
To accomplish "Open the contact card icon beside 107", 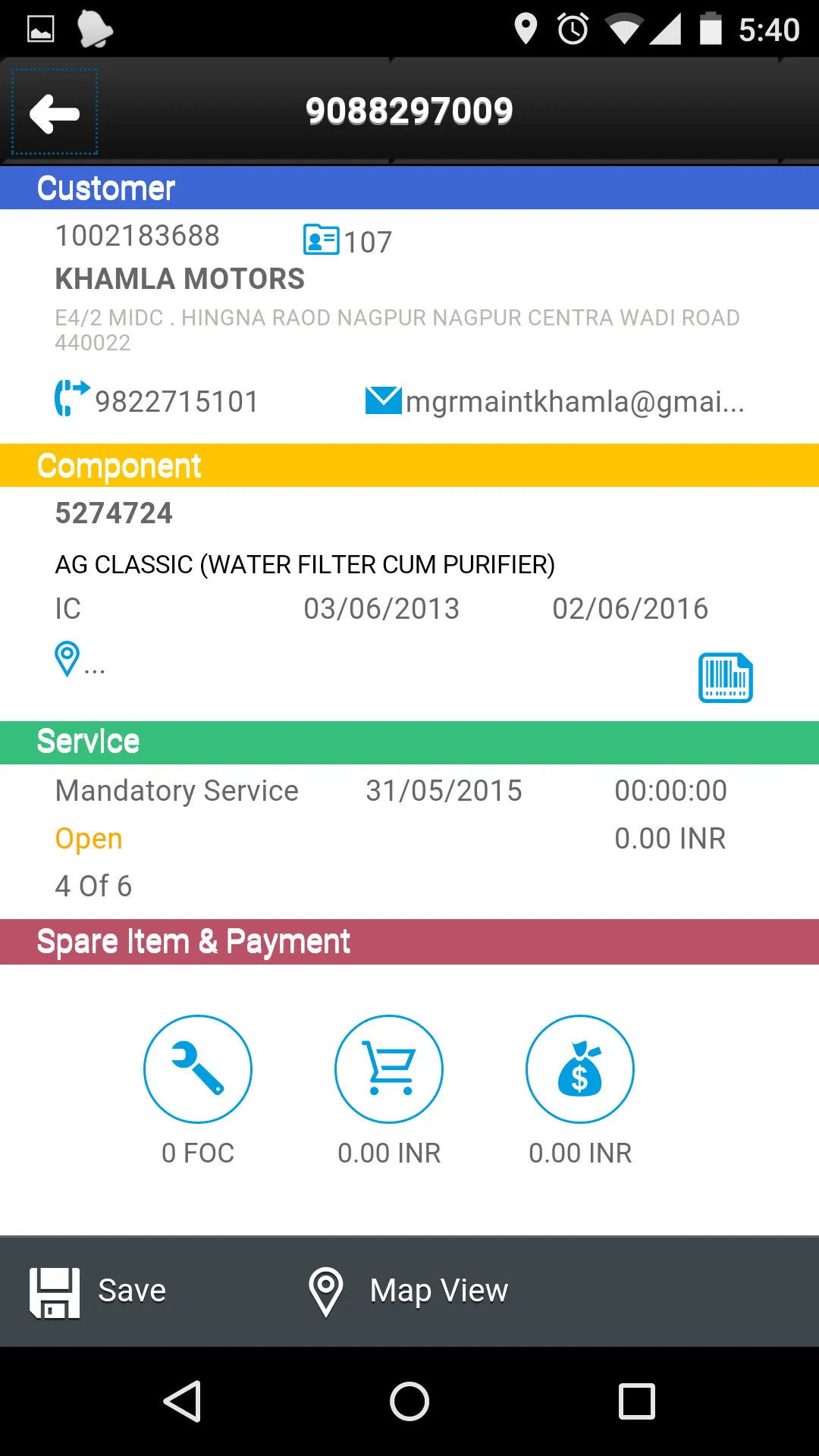I will pos(321,240).
